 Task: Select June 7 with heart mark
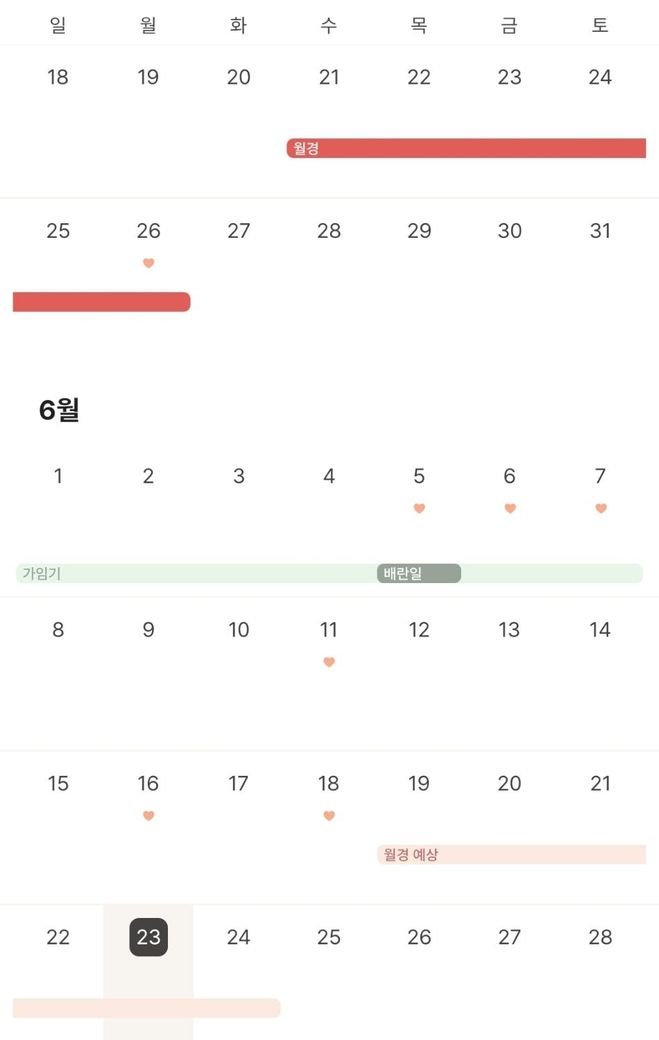[x=600, y=477]
